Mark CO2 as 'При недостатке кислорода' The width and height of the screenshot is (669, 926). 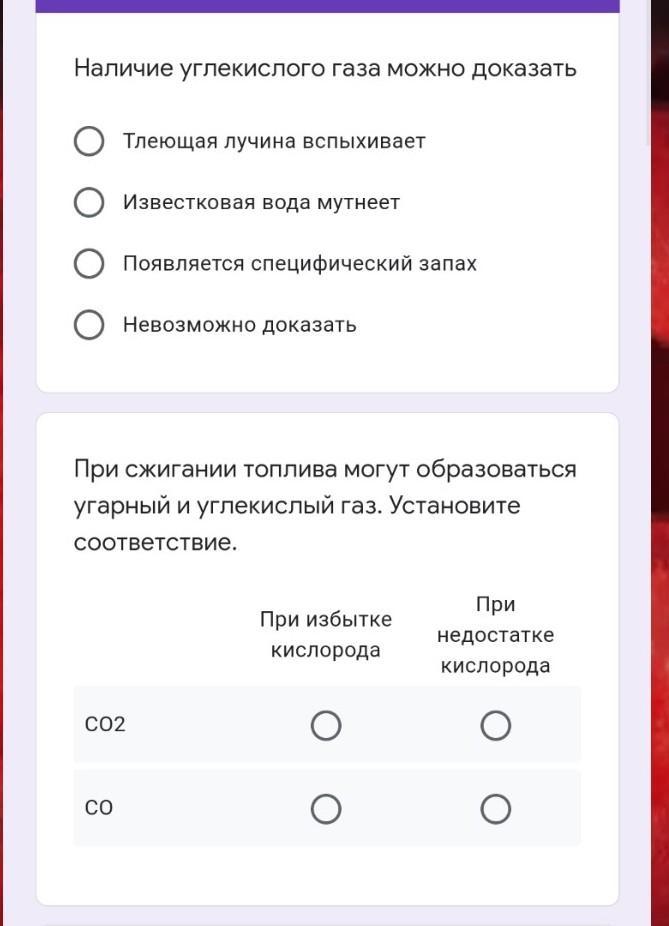(495, 725)
